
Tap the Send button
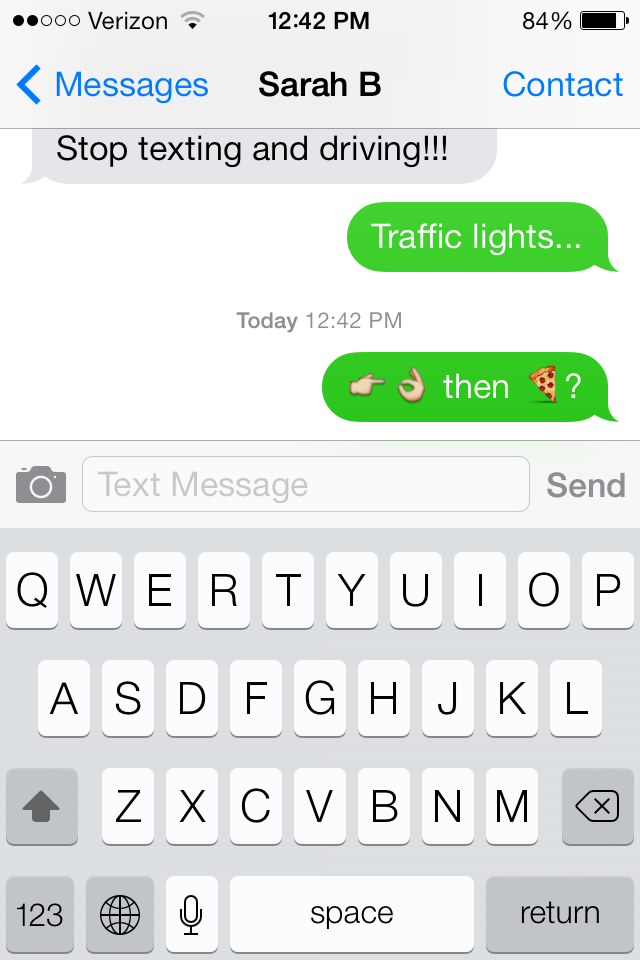coord(585,485)
